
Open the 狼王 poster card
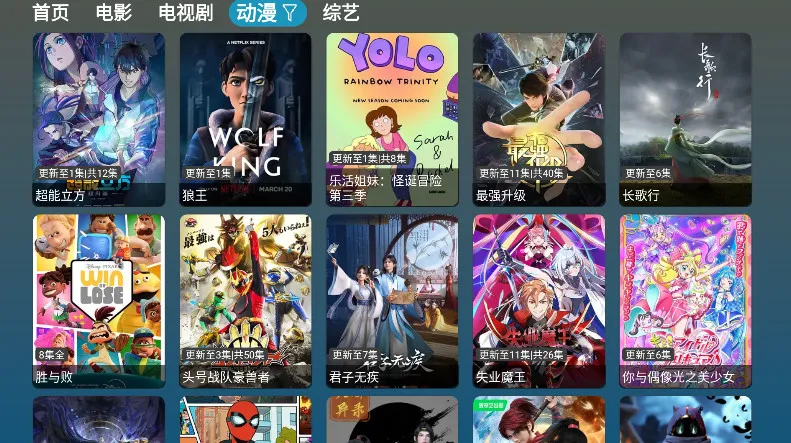245,119
